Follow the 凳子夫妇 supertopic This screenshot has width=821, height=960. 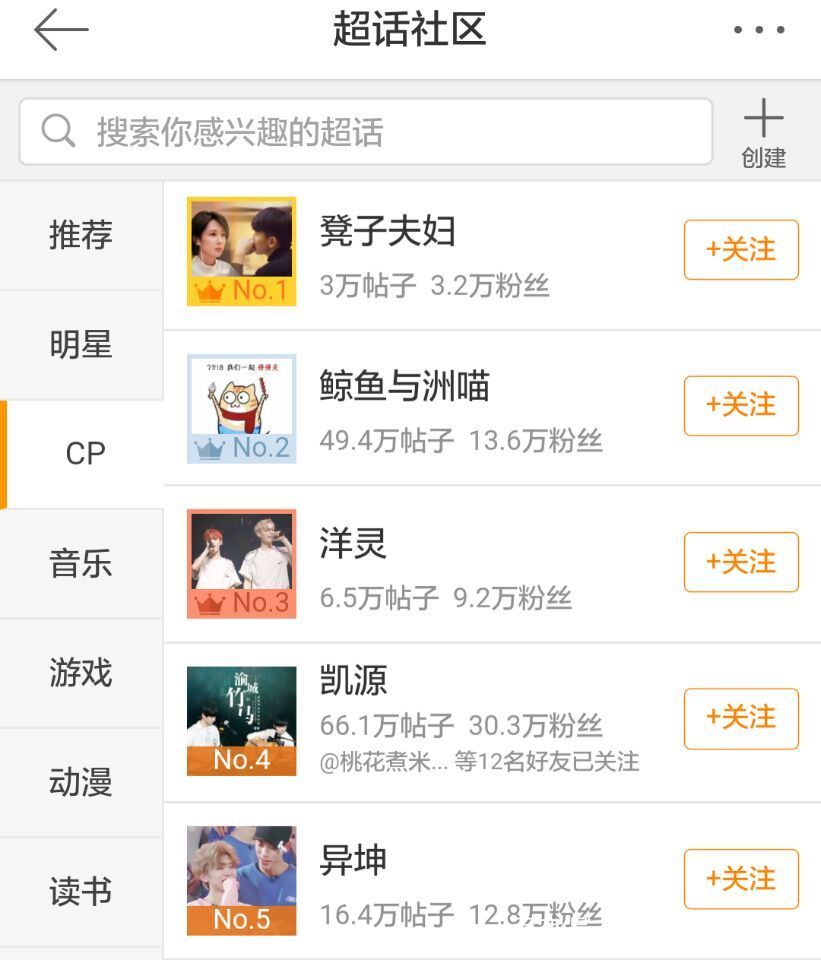[740, 250]
